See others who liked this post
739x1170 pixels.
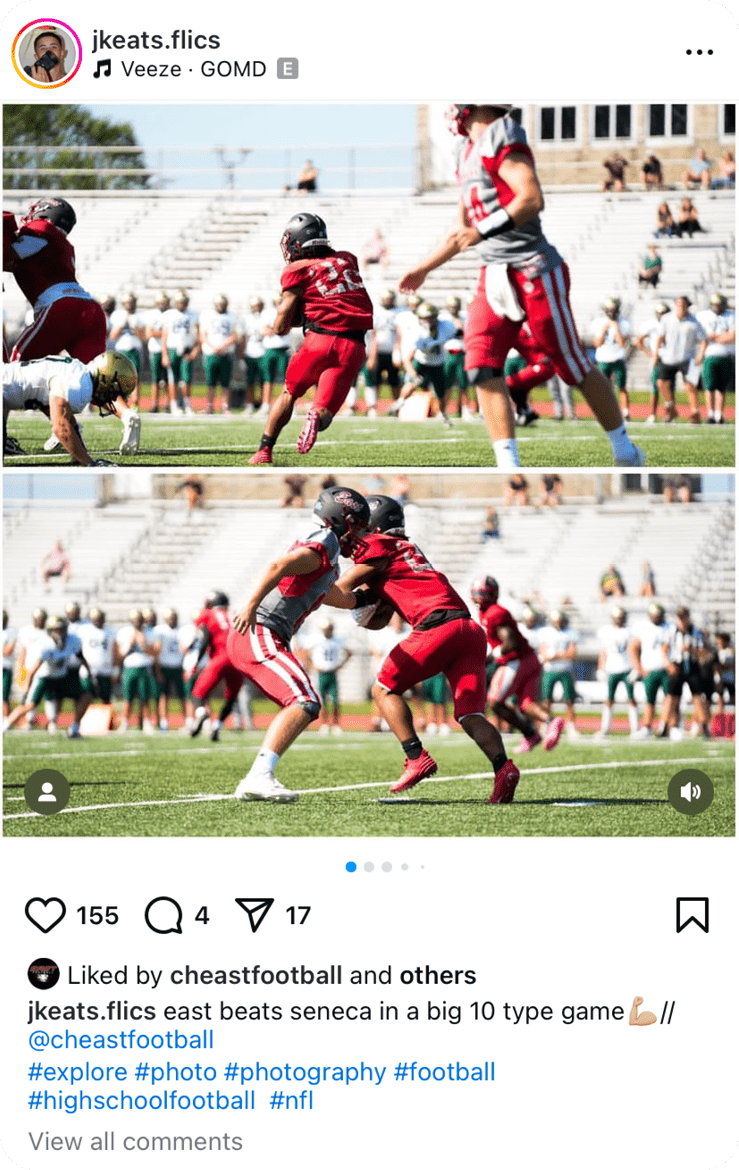point(438,975)
